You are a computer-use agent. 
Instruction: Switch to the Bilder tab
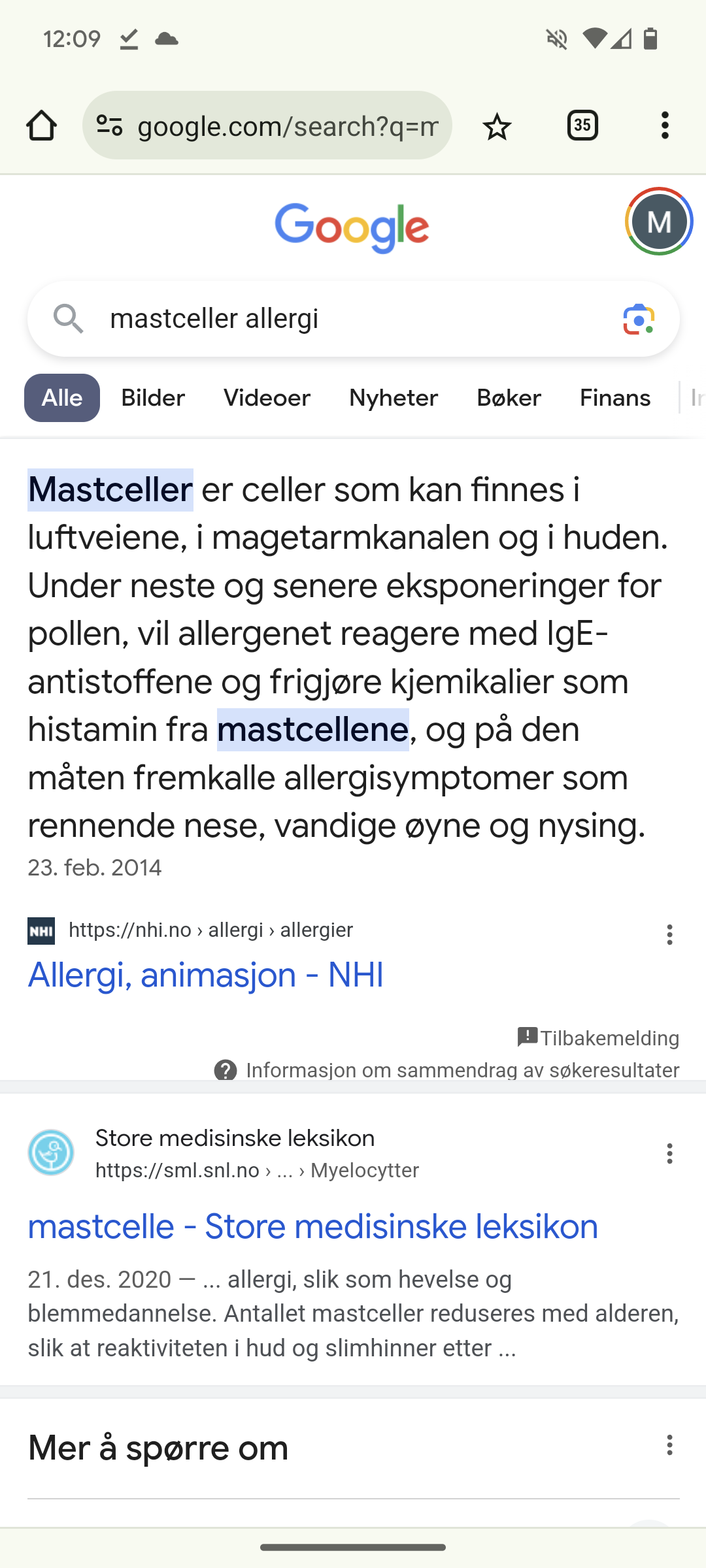point(153,398)
